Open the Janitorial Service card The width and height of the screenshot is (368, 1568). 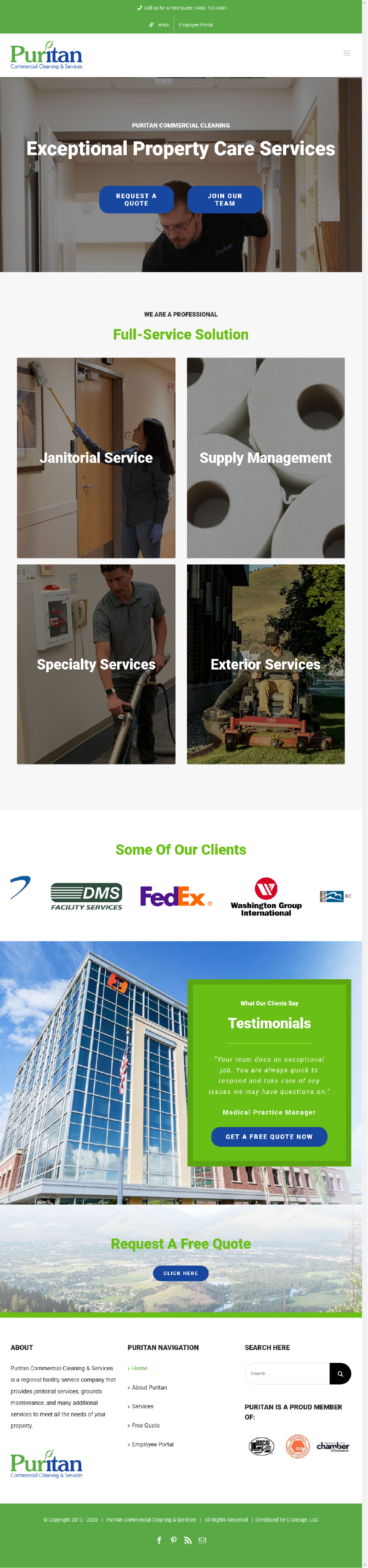pos(96,458)
